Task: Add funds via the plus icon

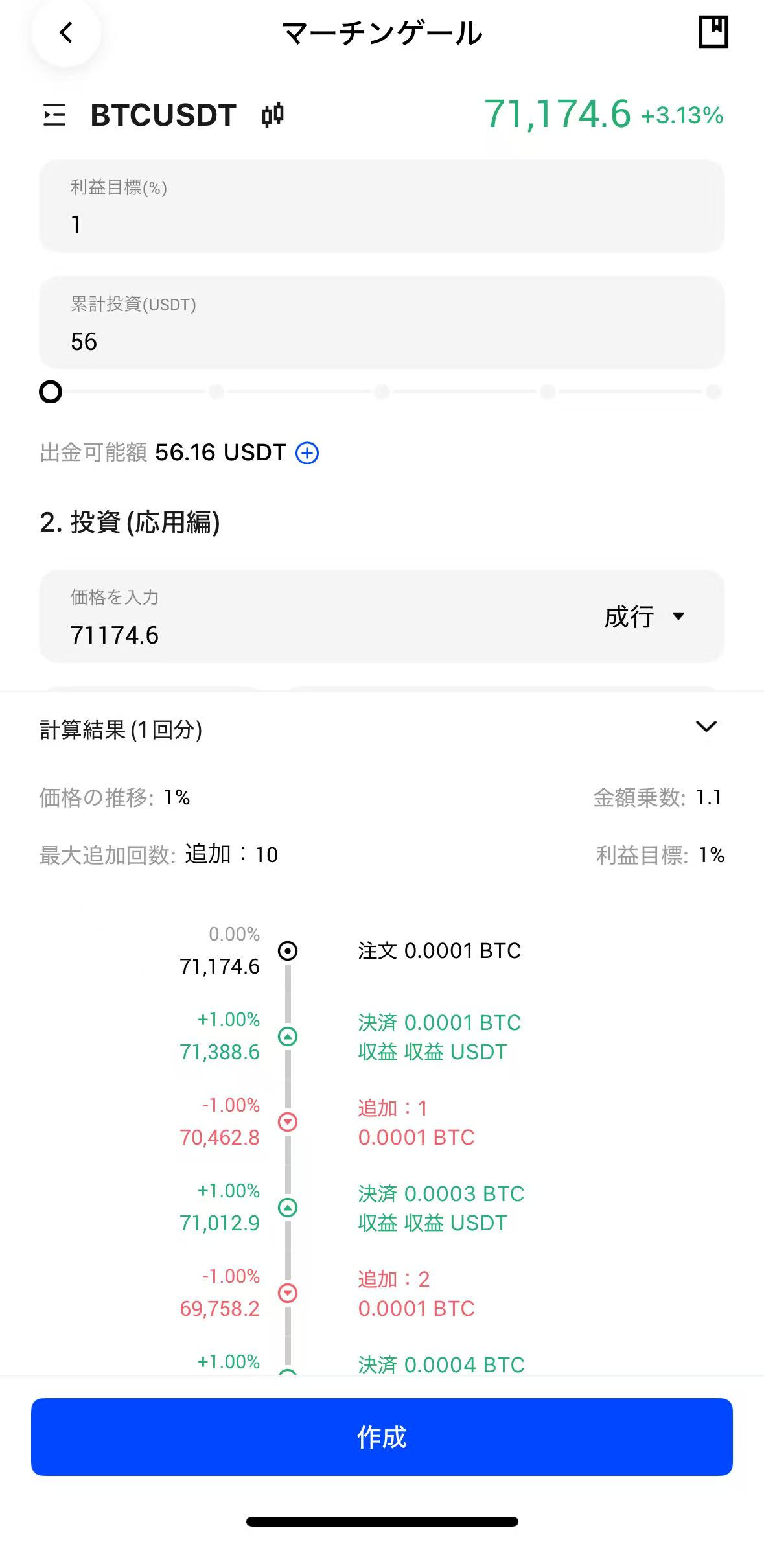Action: pos(307,452)
